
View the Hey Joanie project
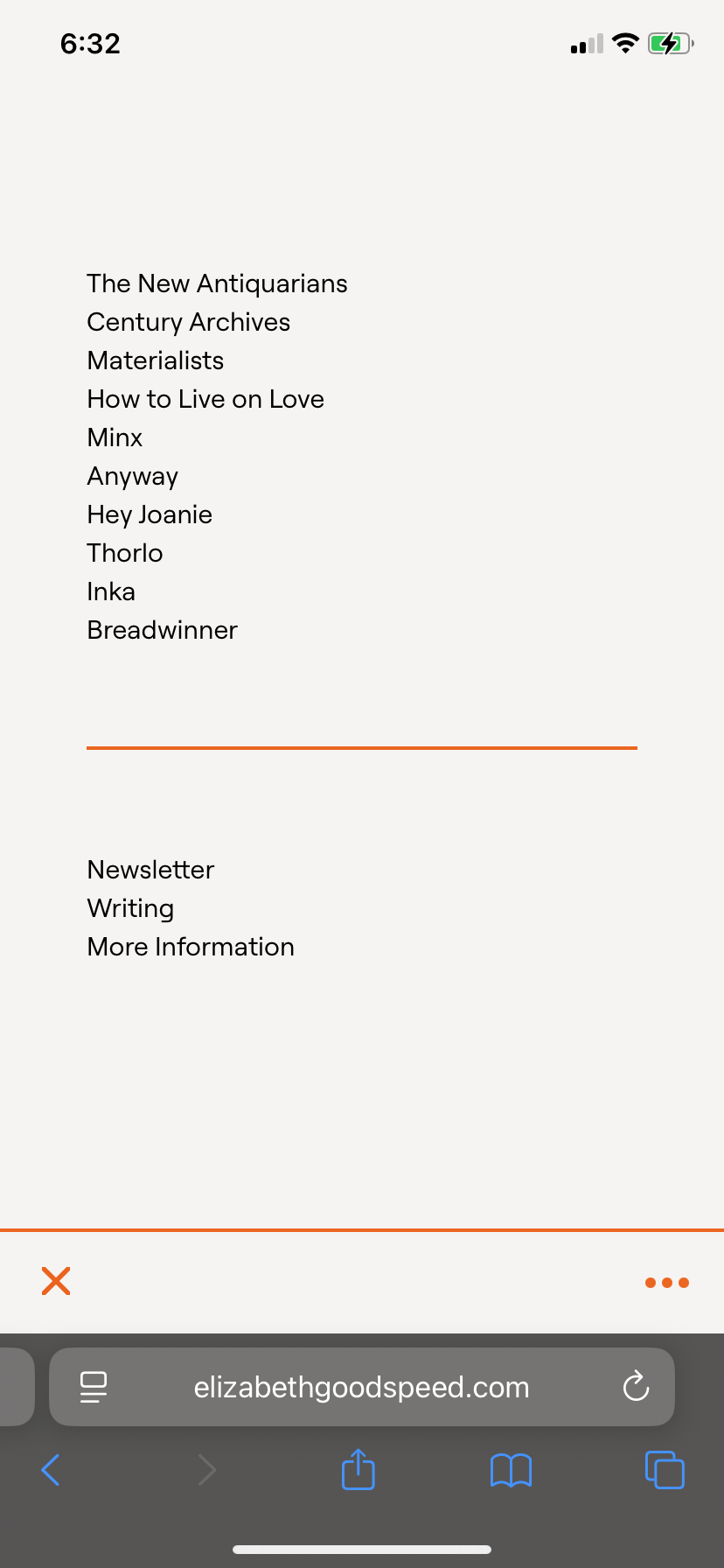(150, 514)
